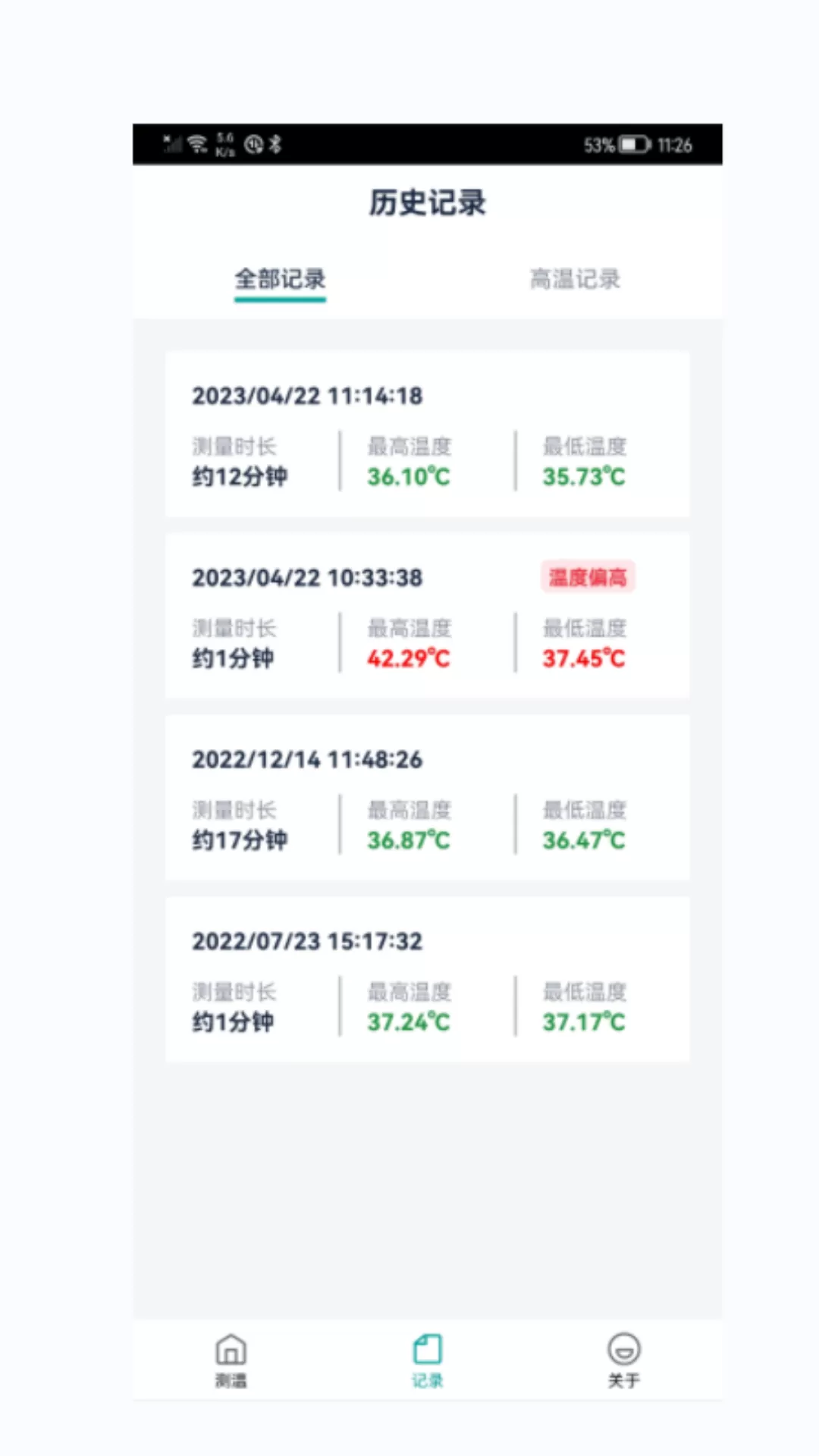Tap the 记录 bottom tab
Viewport: 819px width, 1456px height.
point(427,1361)
